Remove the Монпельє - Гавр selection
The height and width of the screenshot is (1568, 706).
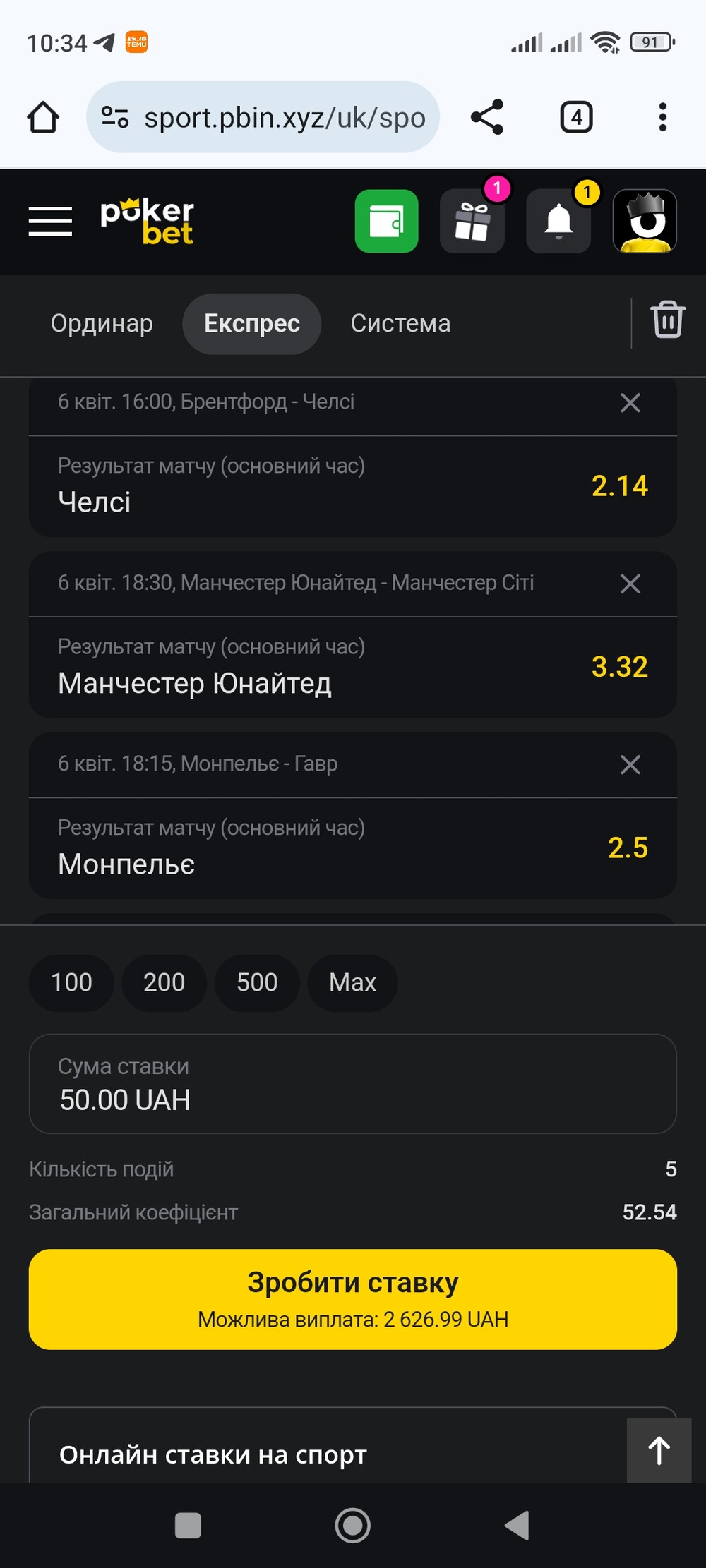[x=630, y=764]
